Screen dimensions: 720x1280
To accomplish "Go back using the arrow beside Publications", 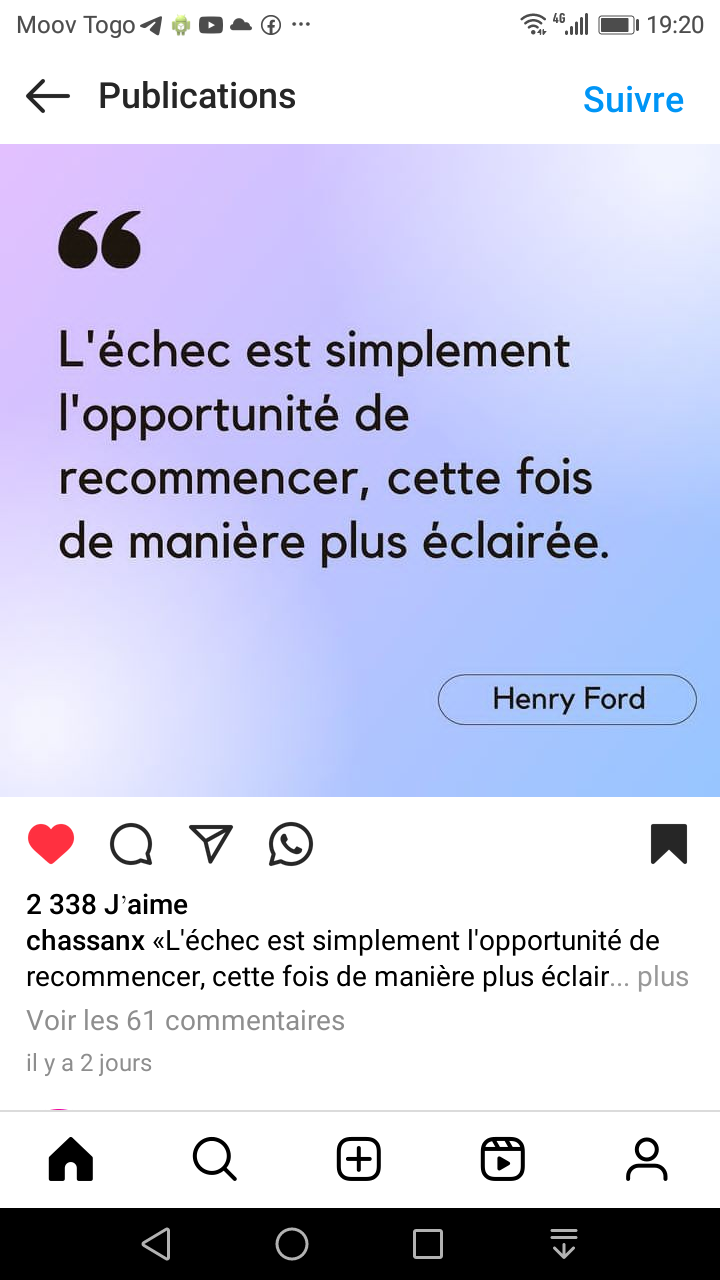I will 48,96.
